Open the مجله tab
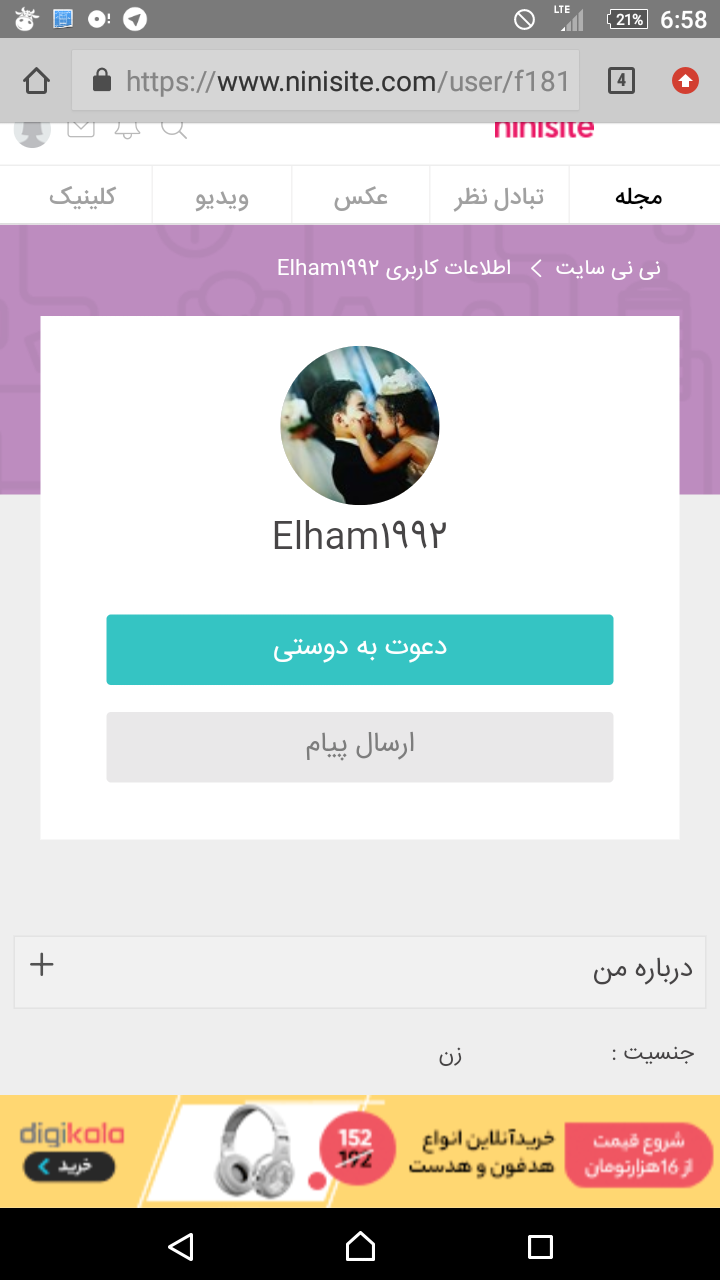The image size is (720, 1280). coord(638,197)
